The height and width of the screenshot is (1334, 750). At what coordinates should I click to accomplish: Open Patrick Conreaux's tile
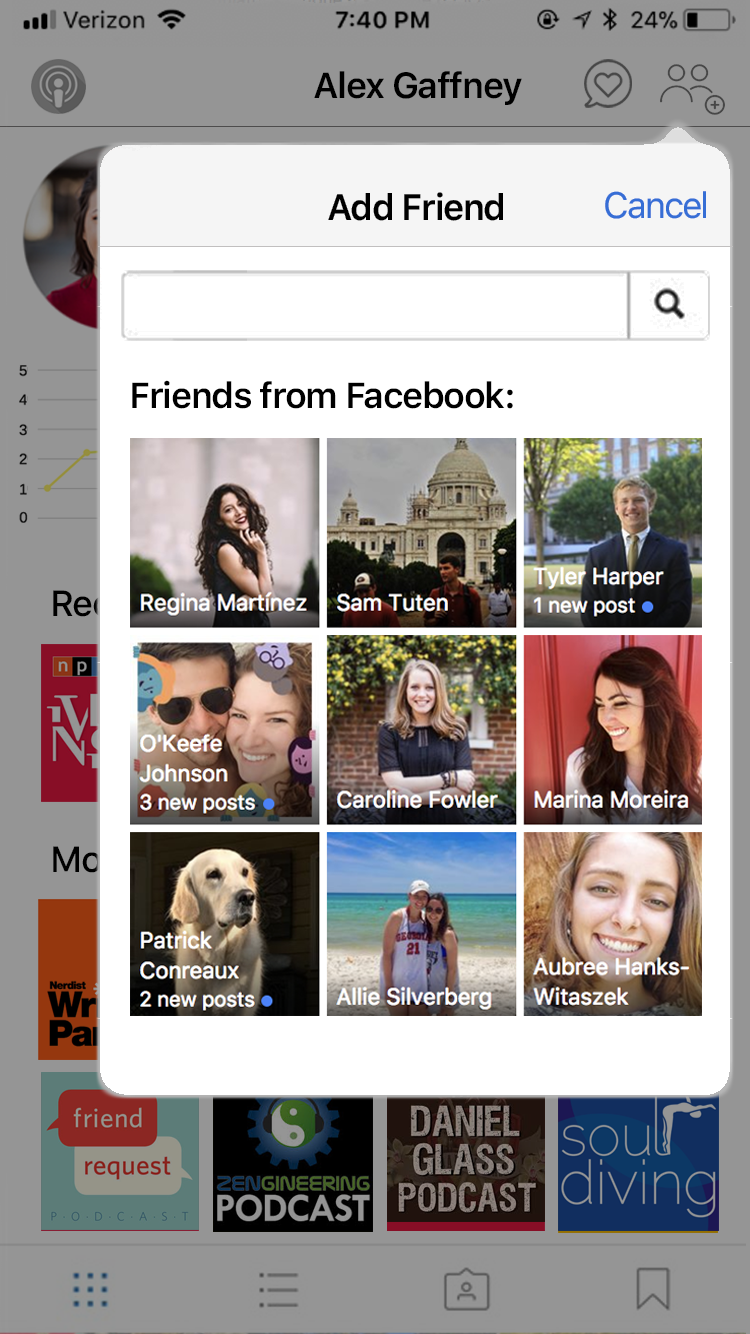point(224,923)
